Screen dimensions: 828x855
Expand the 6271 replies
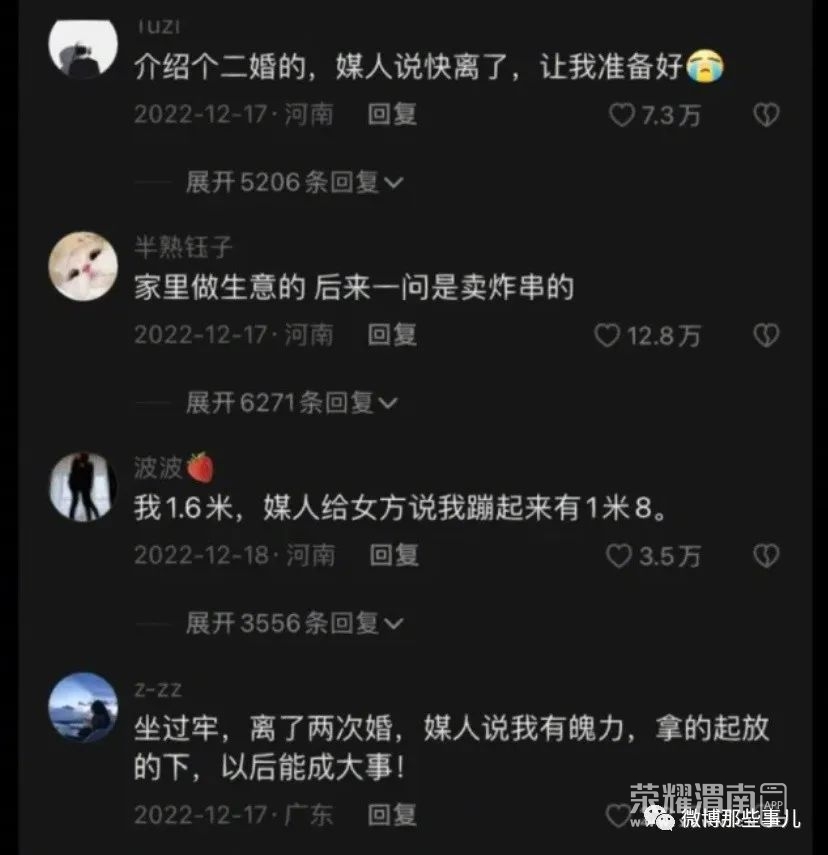pyautogui.click(x=292, y=403)
